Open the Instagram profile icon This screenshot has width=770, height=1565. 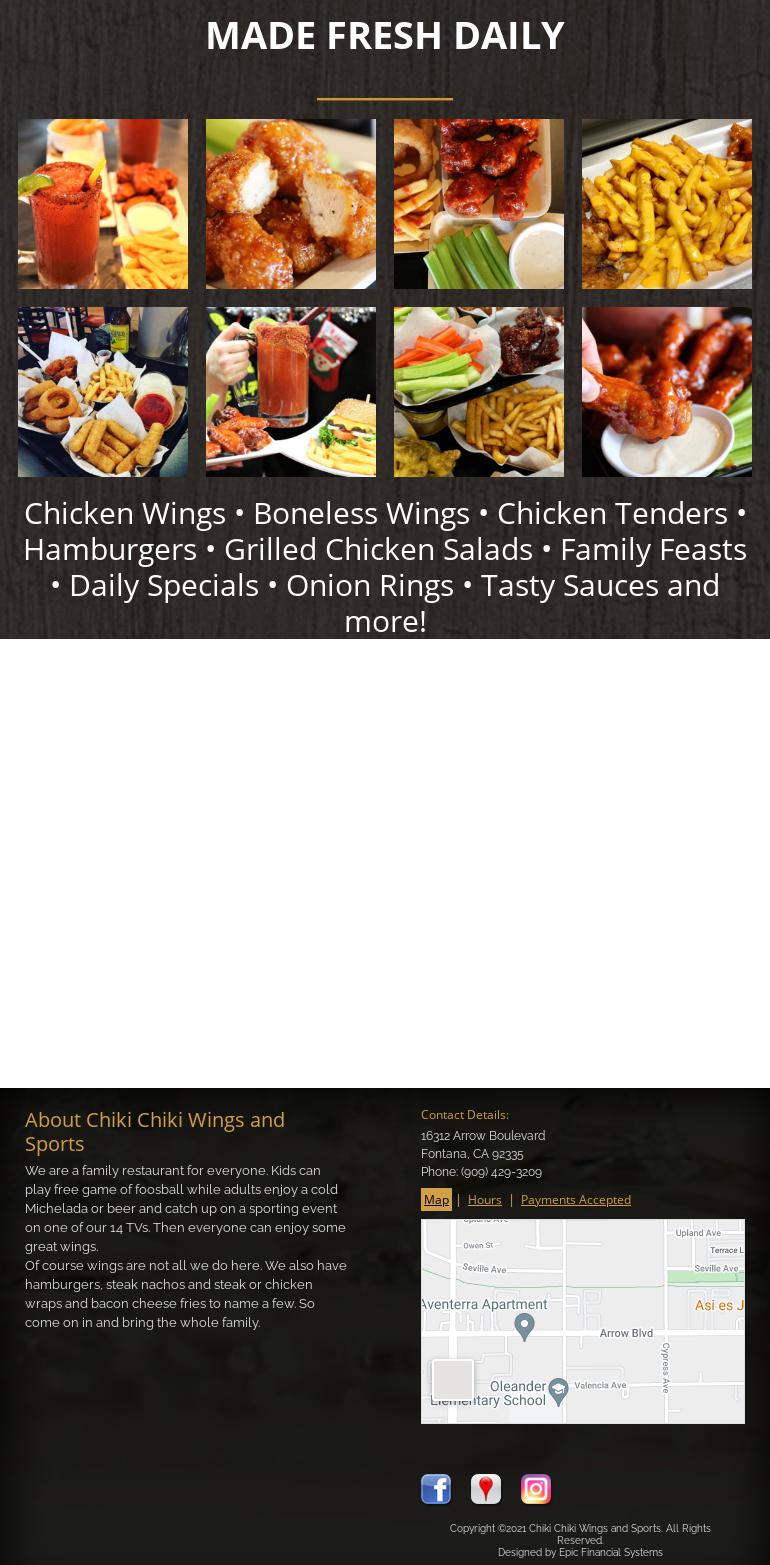[x=536, y=1489]
